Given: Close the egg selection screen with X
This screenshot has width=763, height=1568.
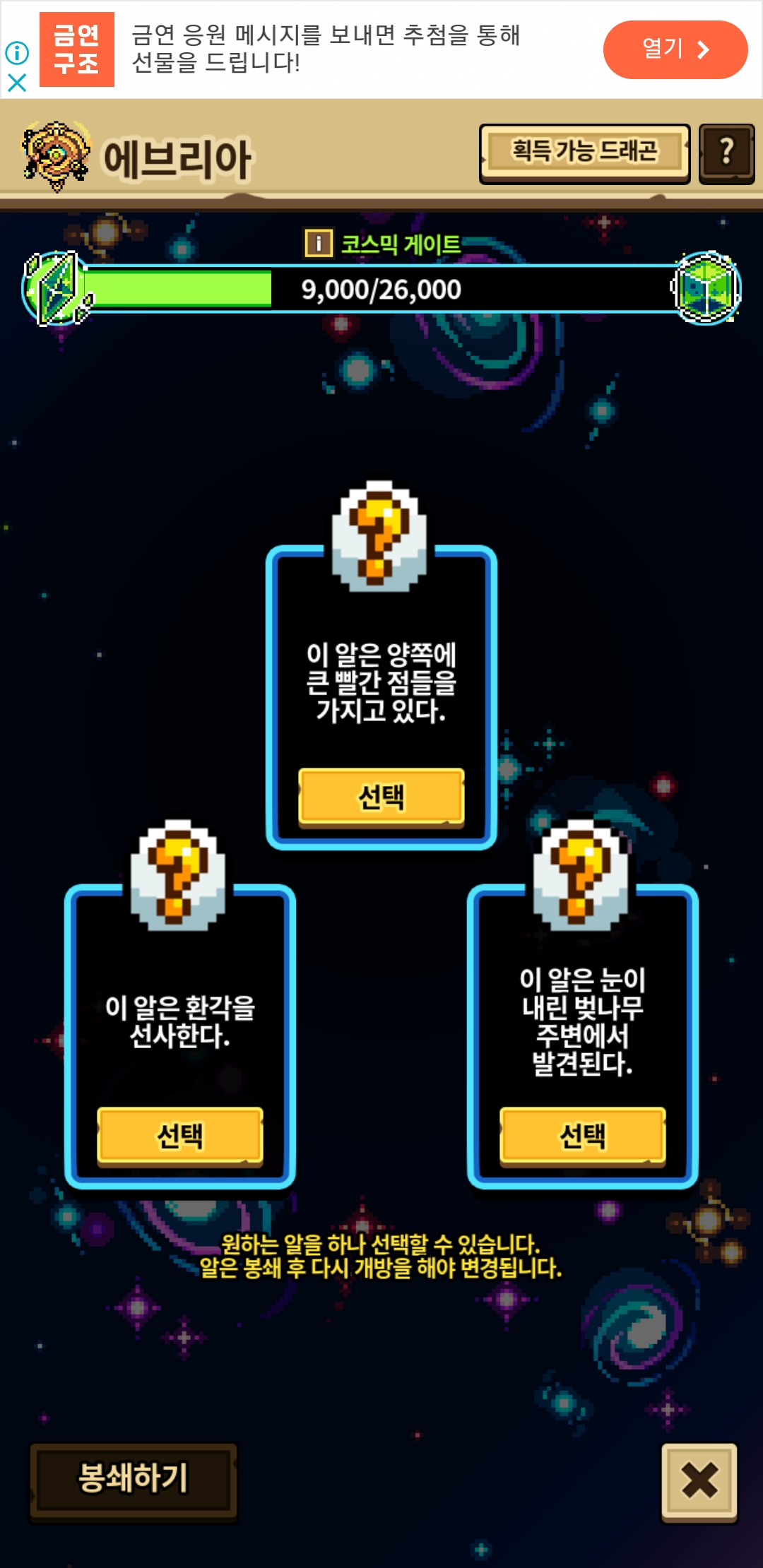Looking at the screenshot, I should tap(699, 1481).
